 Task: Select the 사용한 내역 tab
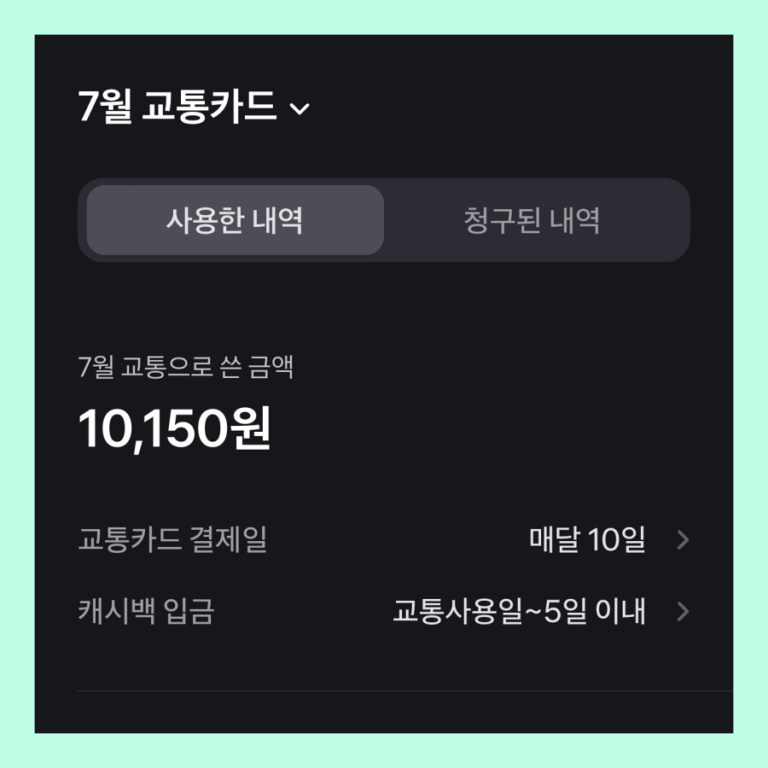coord(235,220)
